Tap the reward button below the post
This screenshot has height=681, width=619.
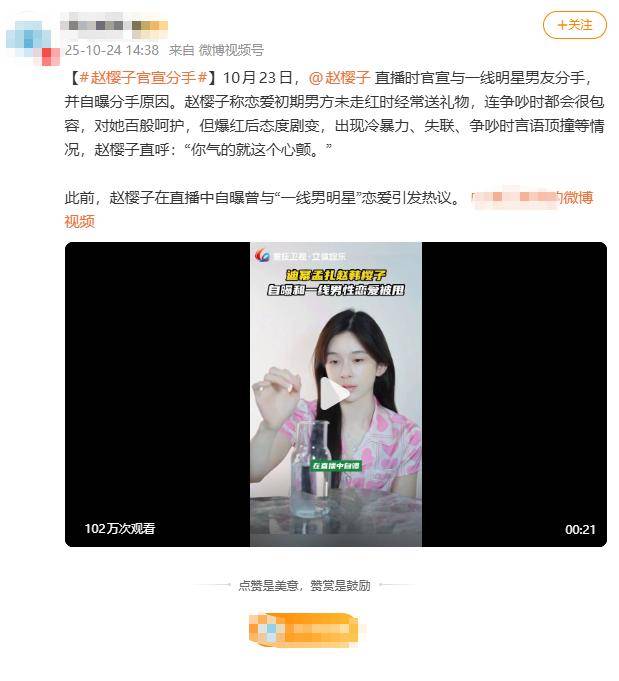coord(303,630)
